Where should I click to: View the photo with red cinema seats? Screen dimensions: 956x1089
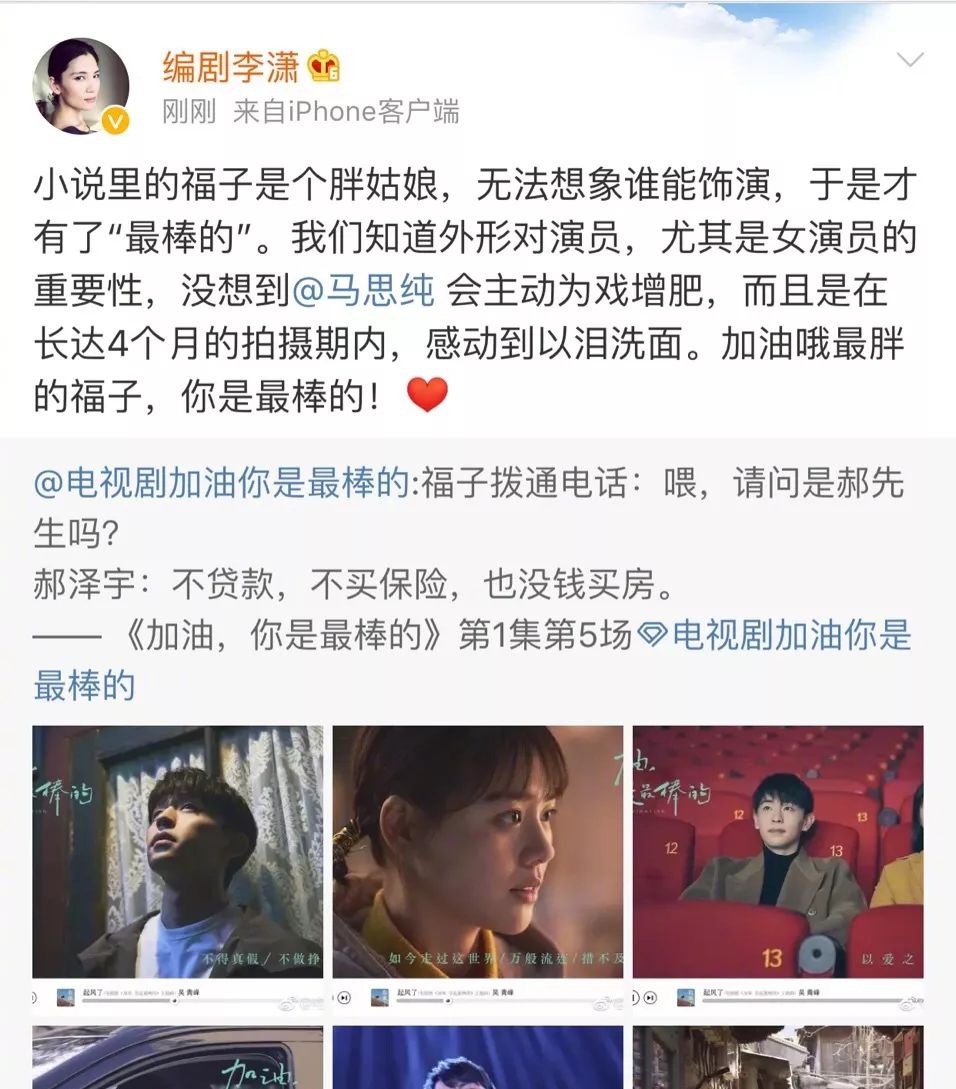[778, 861]
